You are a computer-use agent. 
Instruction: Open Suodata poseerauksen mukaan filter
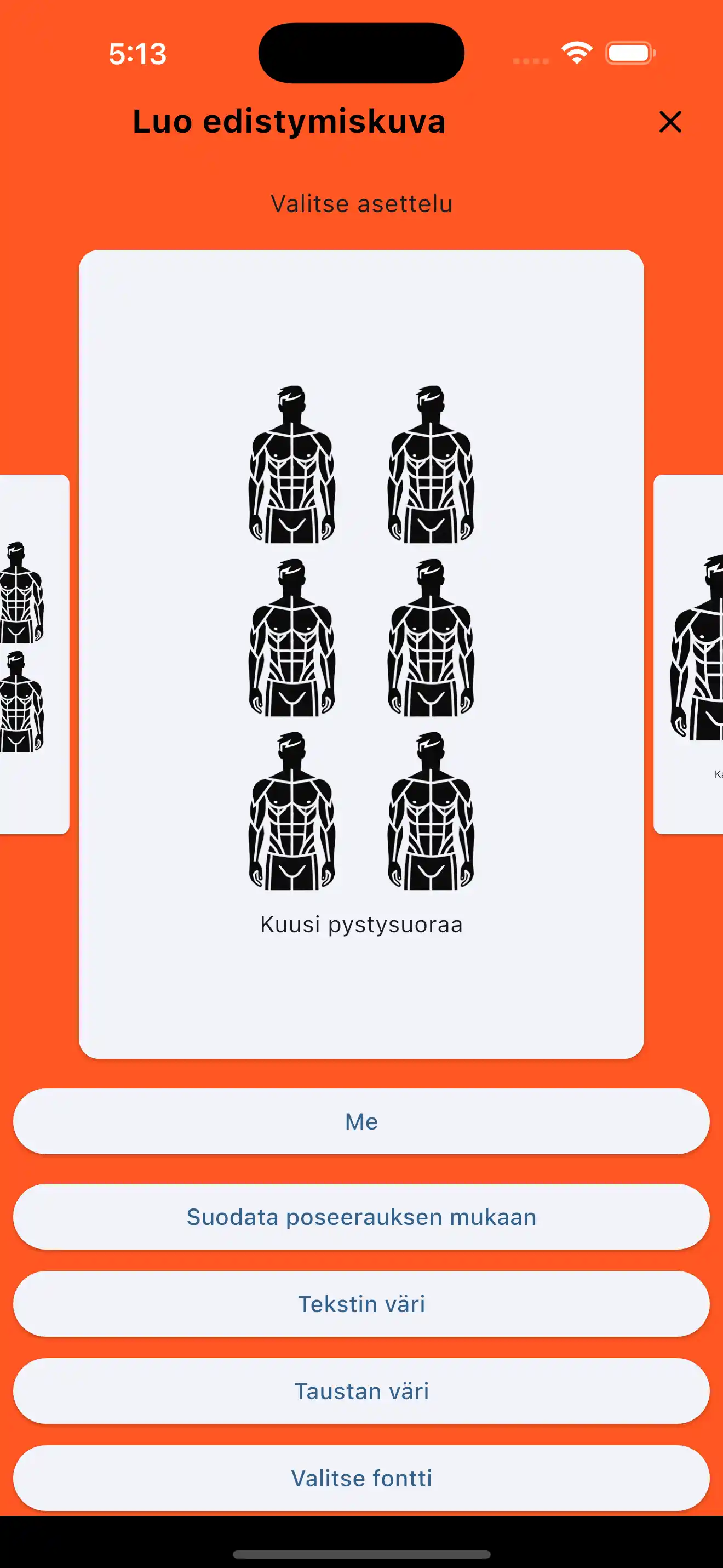(361, 1217)
